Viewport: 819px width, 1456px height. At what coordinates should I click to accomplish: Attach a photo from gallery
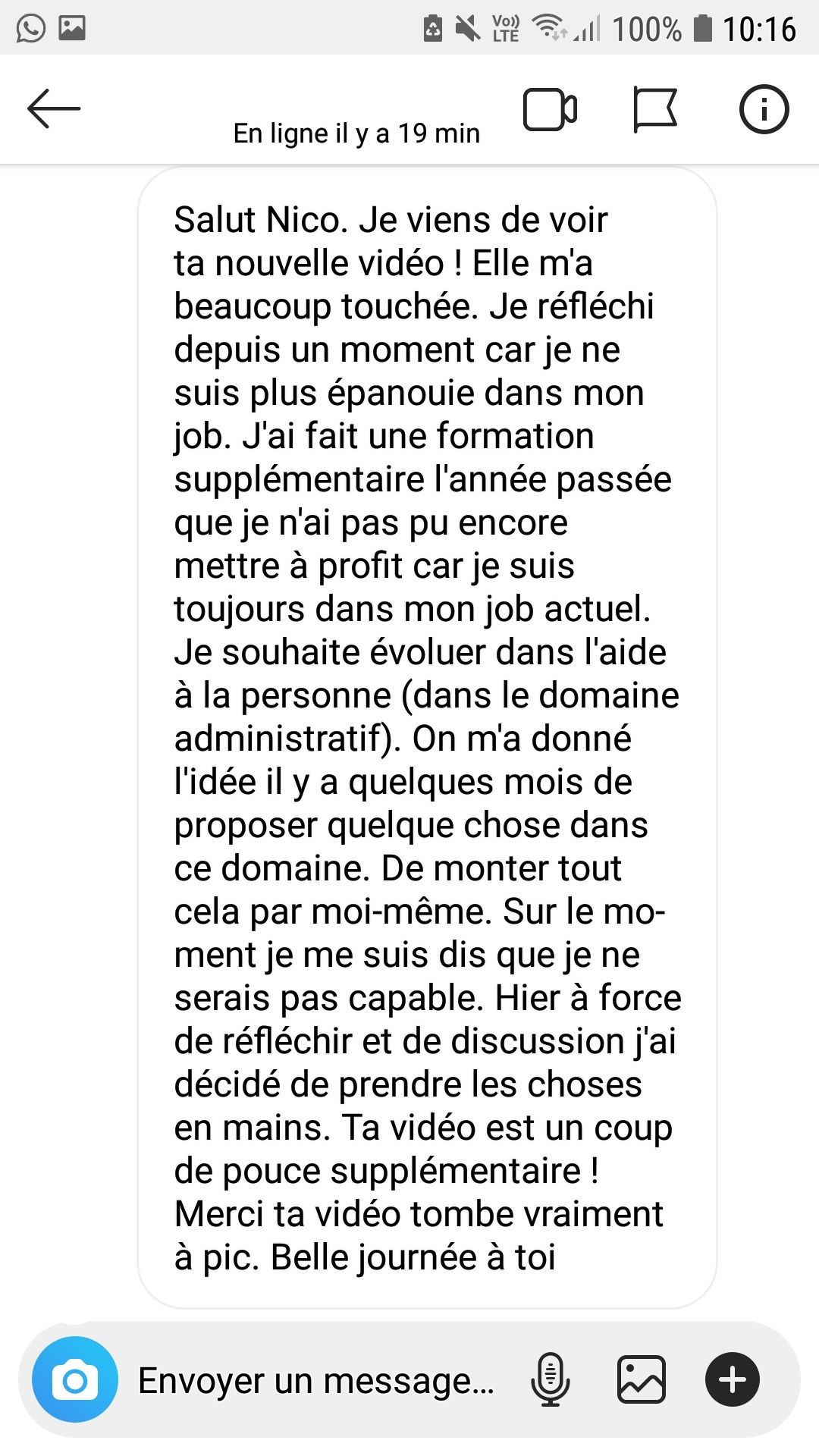pyautogui.click(x=642, y=1380)
